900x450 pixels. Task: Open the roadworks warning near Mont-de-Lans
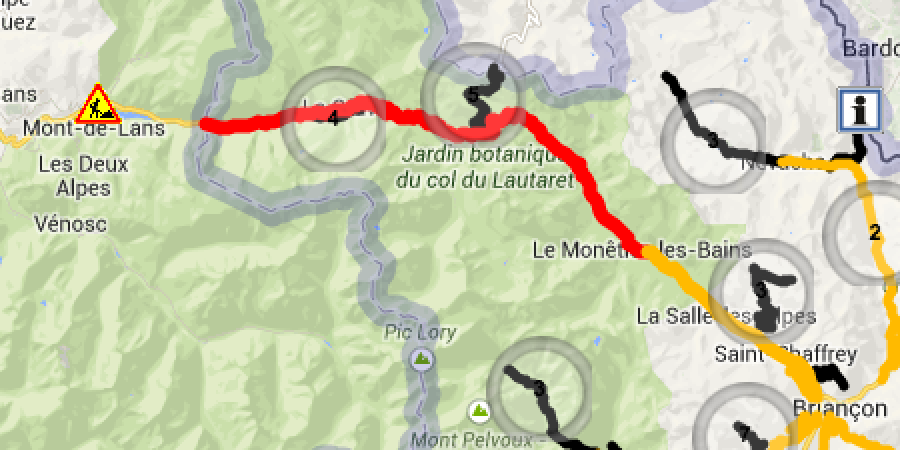(x=99, y=104)
